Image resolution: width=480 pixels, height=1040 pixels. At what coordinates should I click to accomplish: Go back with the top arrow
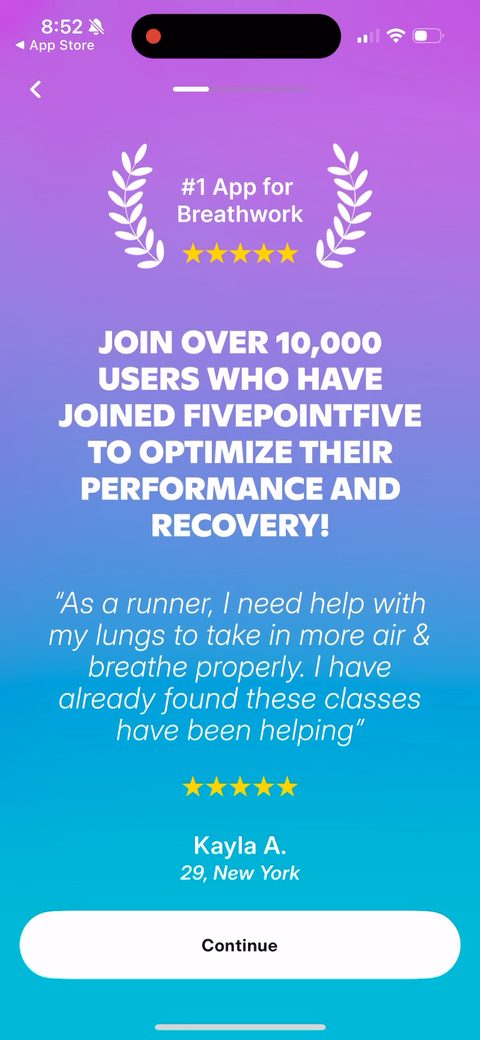pyautogui.click(x=36, y=90)
